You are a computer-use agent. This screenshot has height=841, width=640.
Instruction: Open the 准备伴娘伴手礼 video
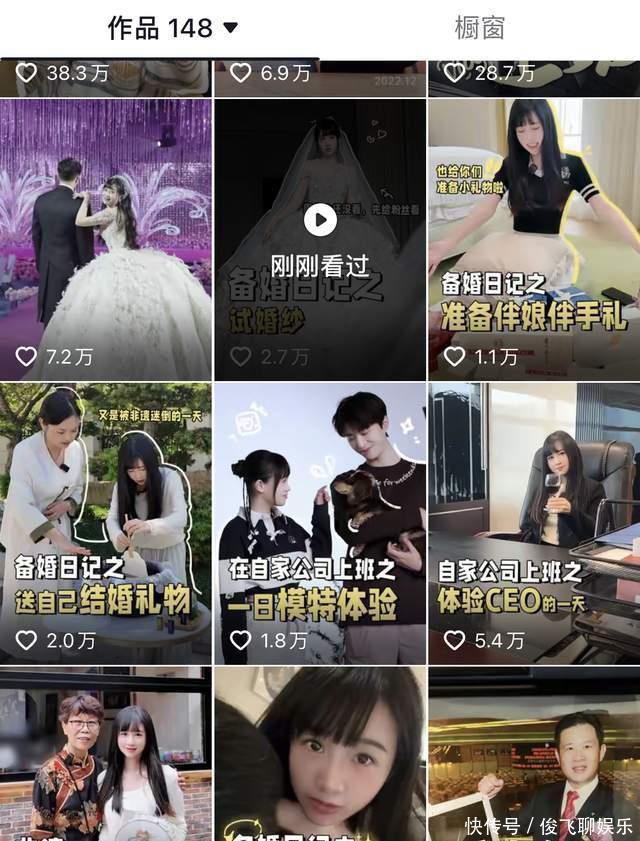pyautogui.click(x=534, y=240)
